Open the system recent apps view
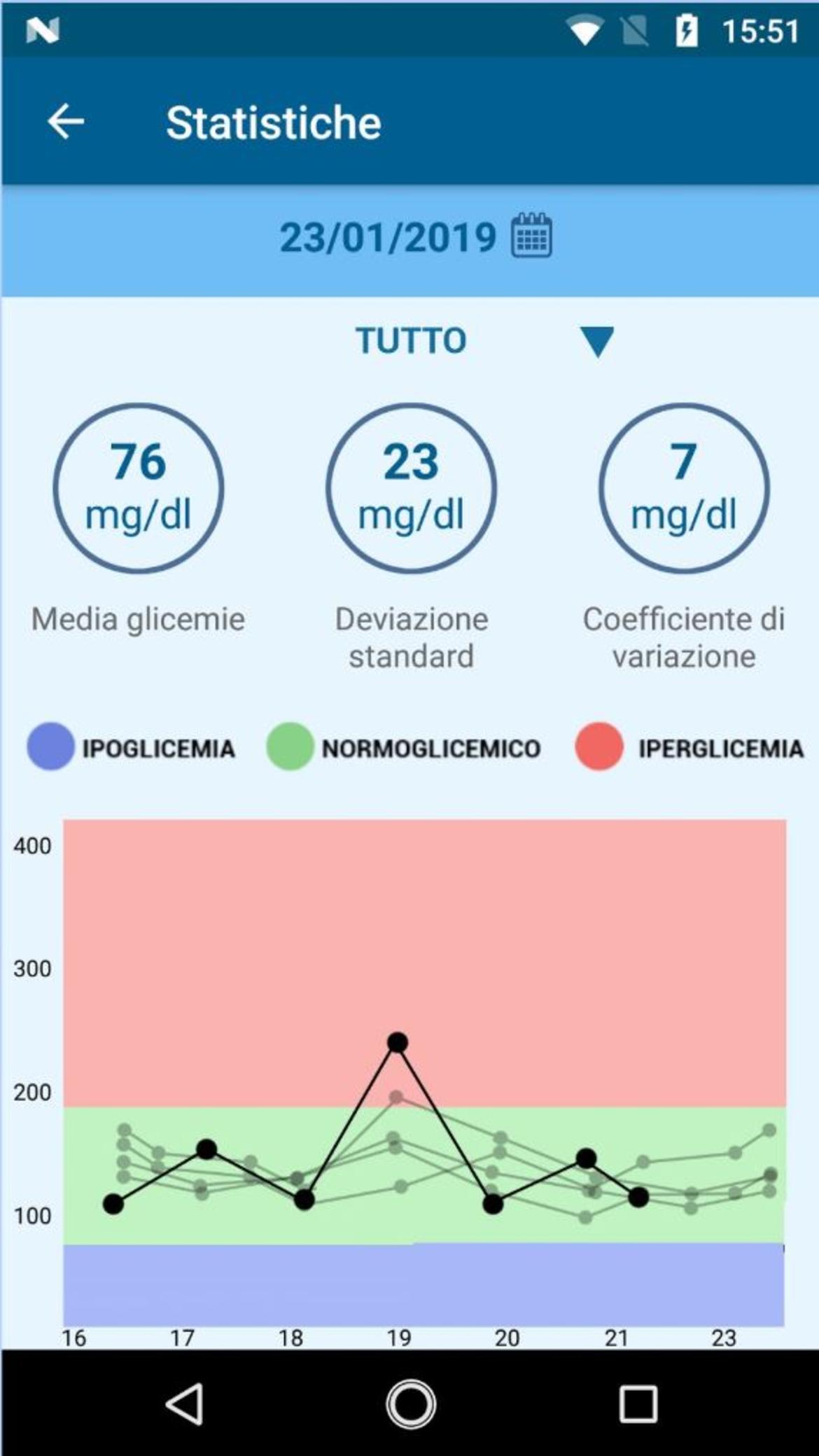Image resolution: width=819 pixels, height=1456 pixels. tap(638, 1403)
